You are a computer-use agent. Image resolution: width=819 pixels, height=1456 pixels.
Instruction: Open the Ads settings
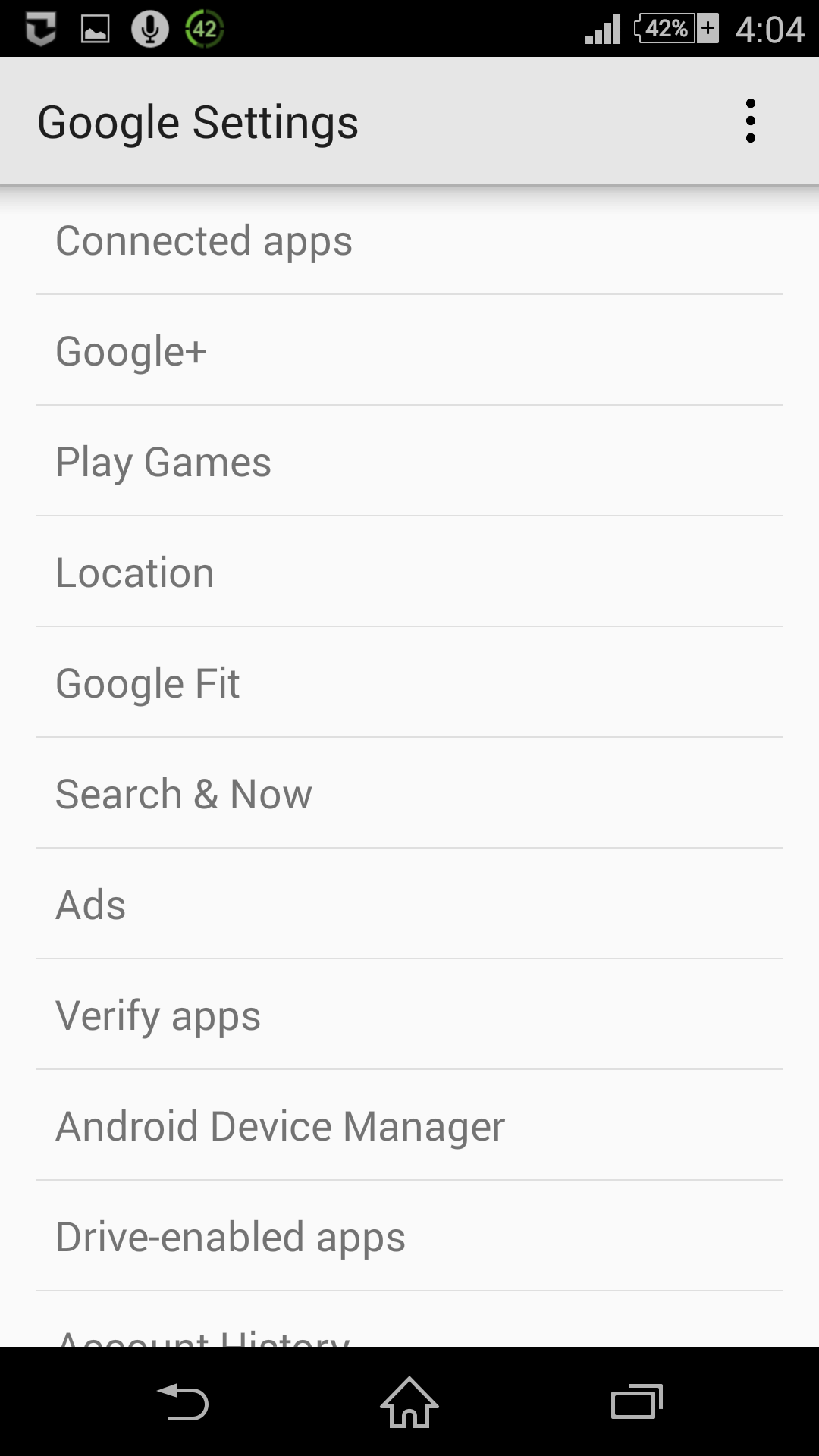click(x=409, y=905)
